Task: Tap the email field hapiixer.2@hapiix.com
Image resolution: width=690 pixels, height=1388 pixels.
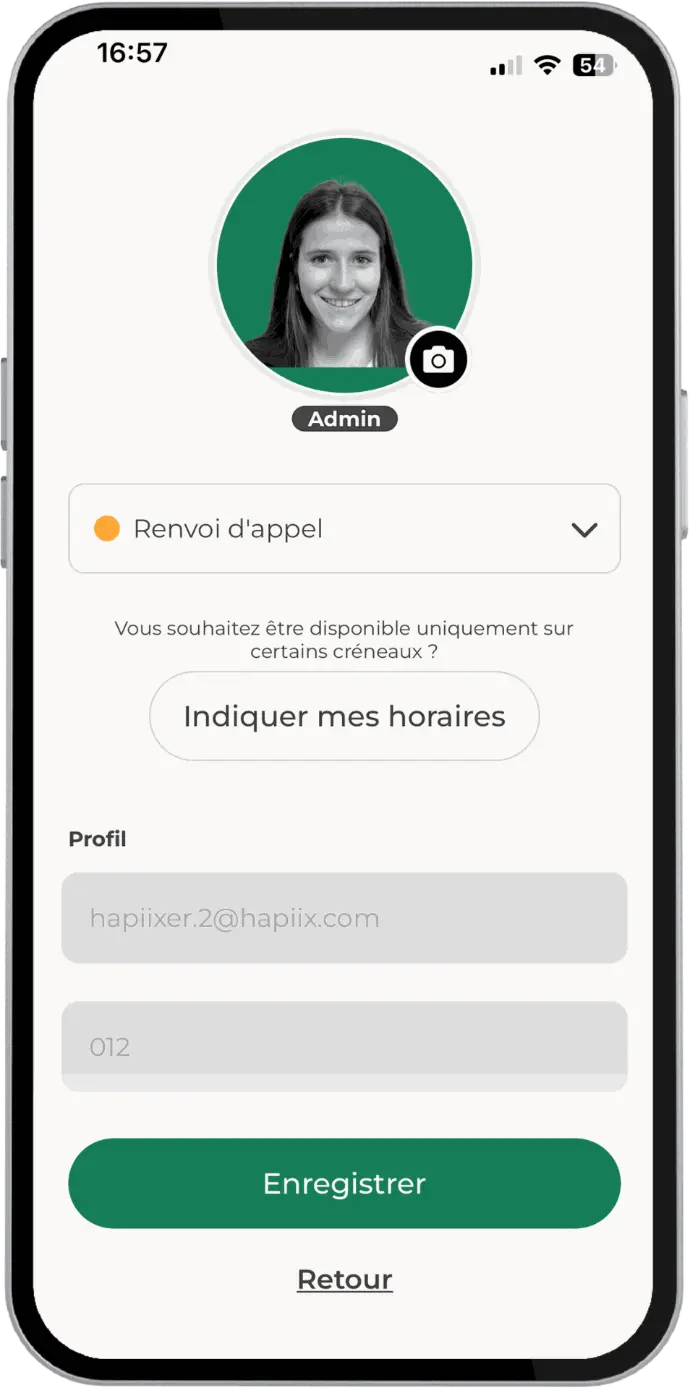Action: [x=344, y=918]
